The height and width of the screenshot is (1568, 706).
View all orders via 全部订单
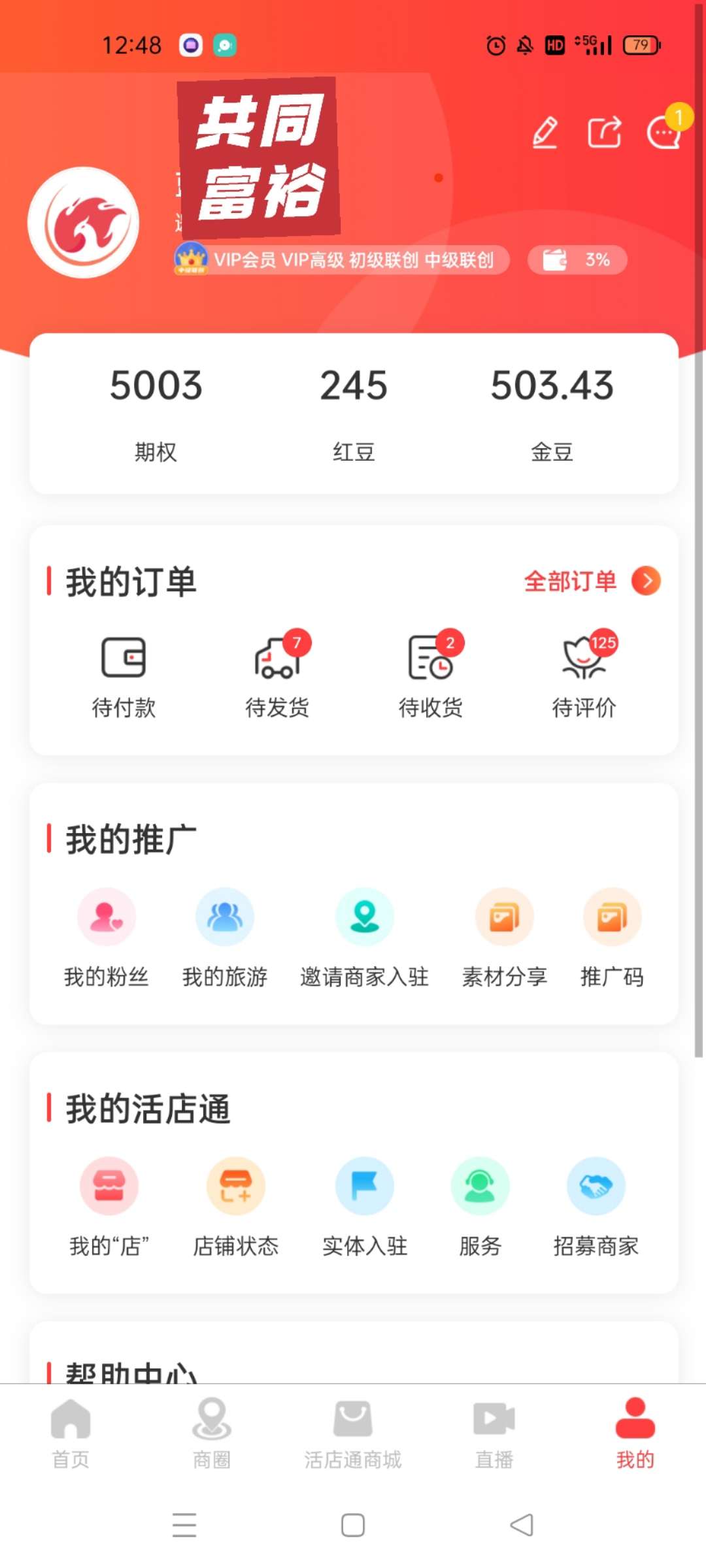(592, 581)
